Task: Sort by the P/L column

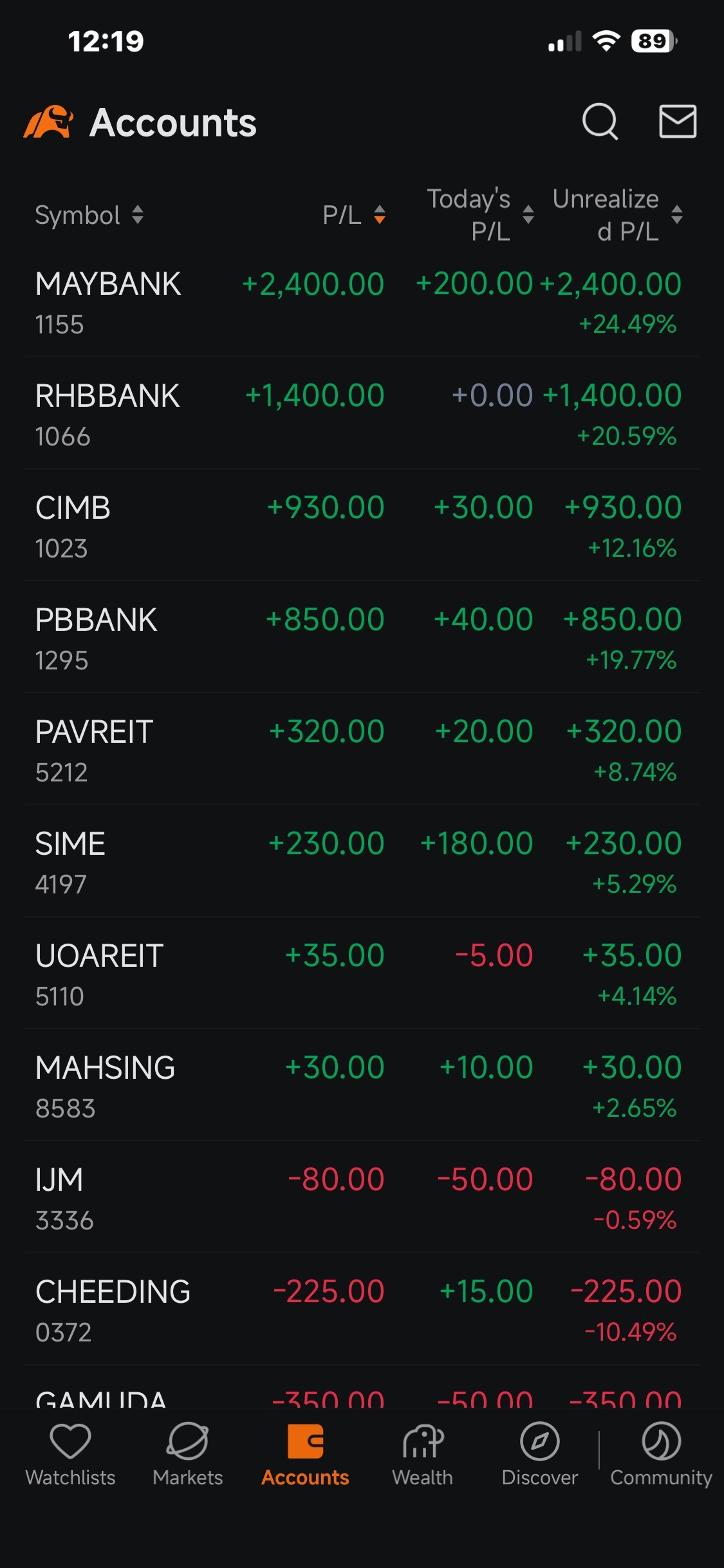Action: click(354, 215)
